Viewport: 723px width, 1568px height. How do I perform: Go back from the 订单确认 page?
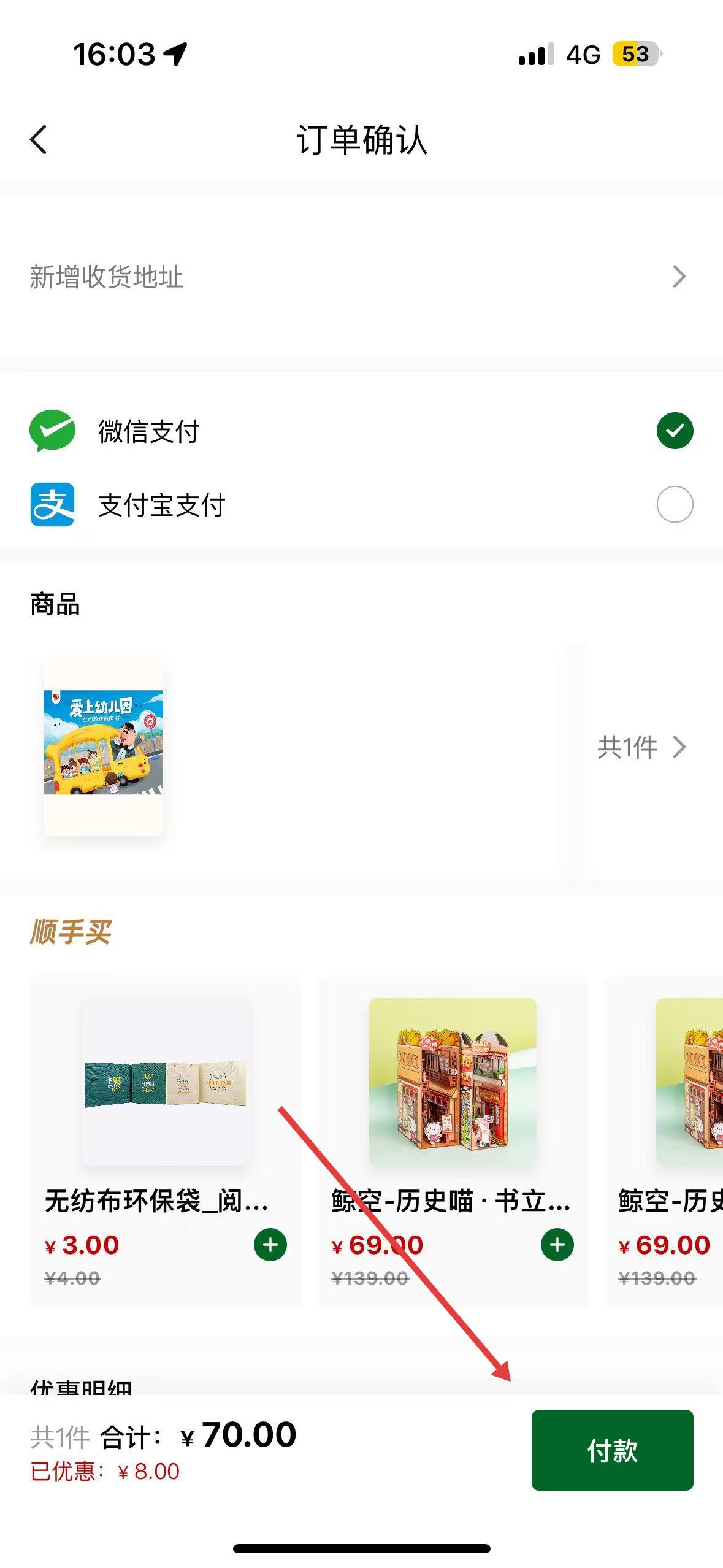coord(38,140)
